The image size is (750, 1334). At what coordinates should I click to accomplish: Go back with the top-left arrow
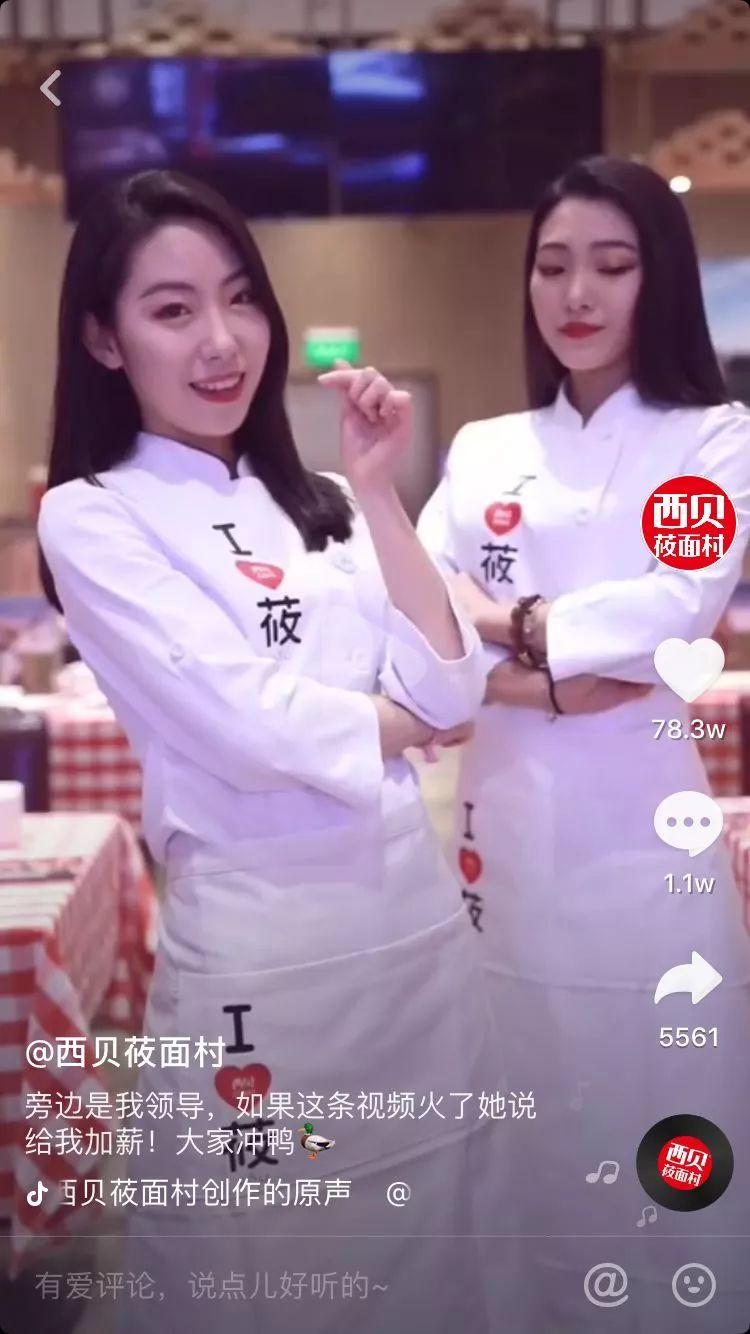coord(50,88)
